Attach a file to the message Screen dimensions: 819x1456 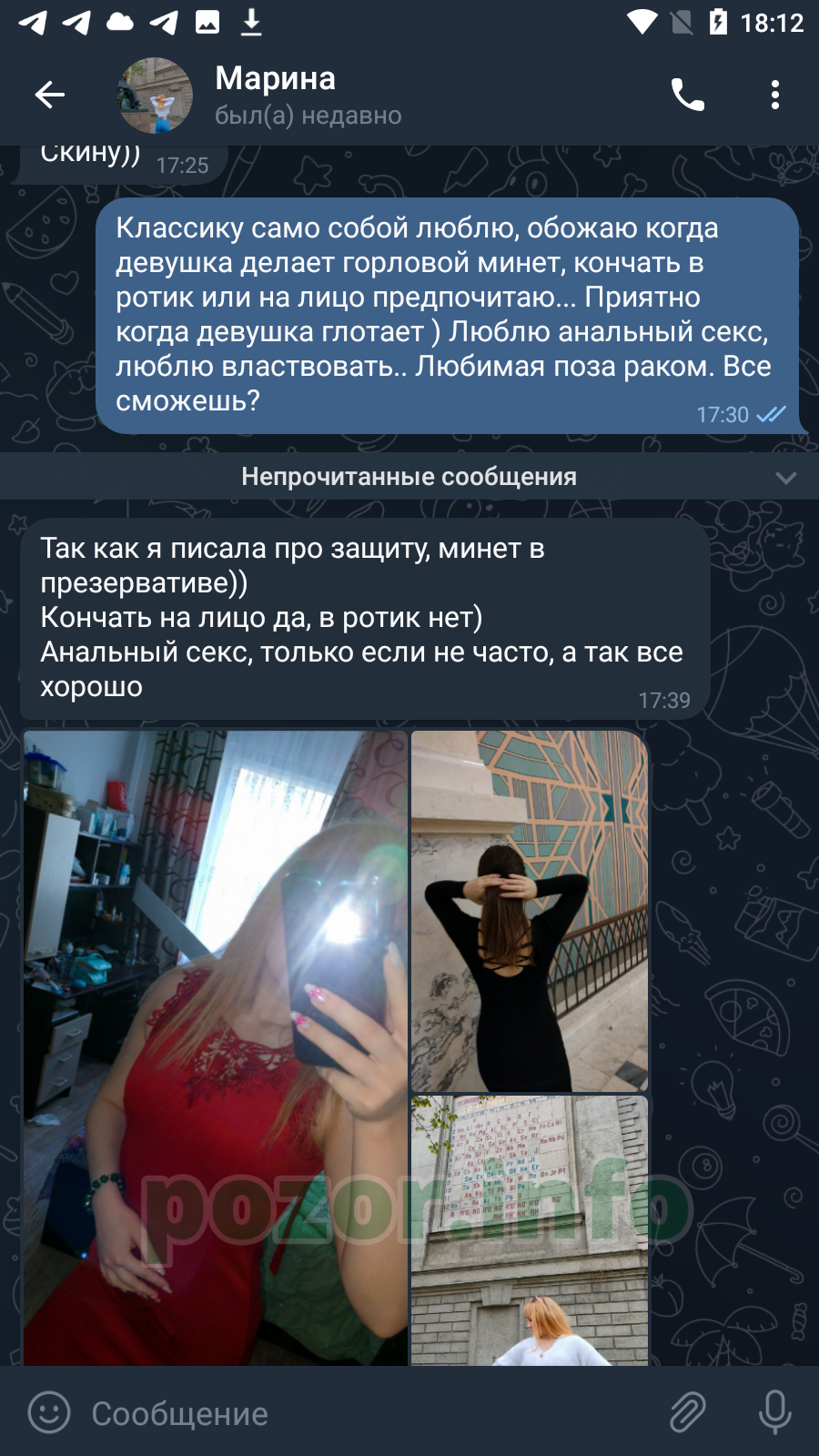(x=688, y=1412)
